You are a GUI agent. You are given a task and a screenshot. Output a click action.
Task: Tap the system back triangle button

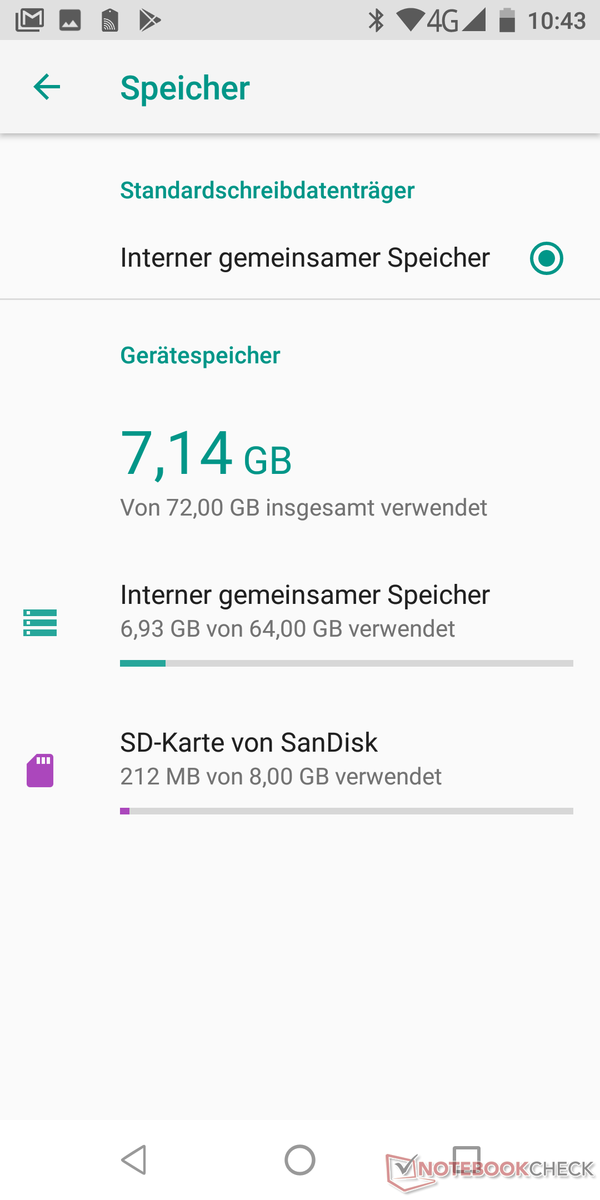[133, 1160]
